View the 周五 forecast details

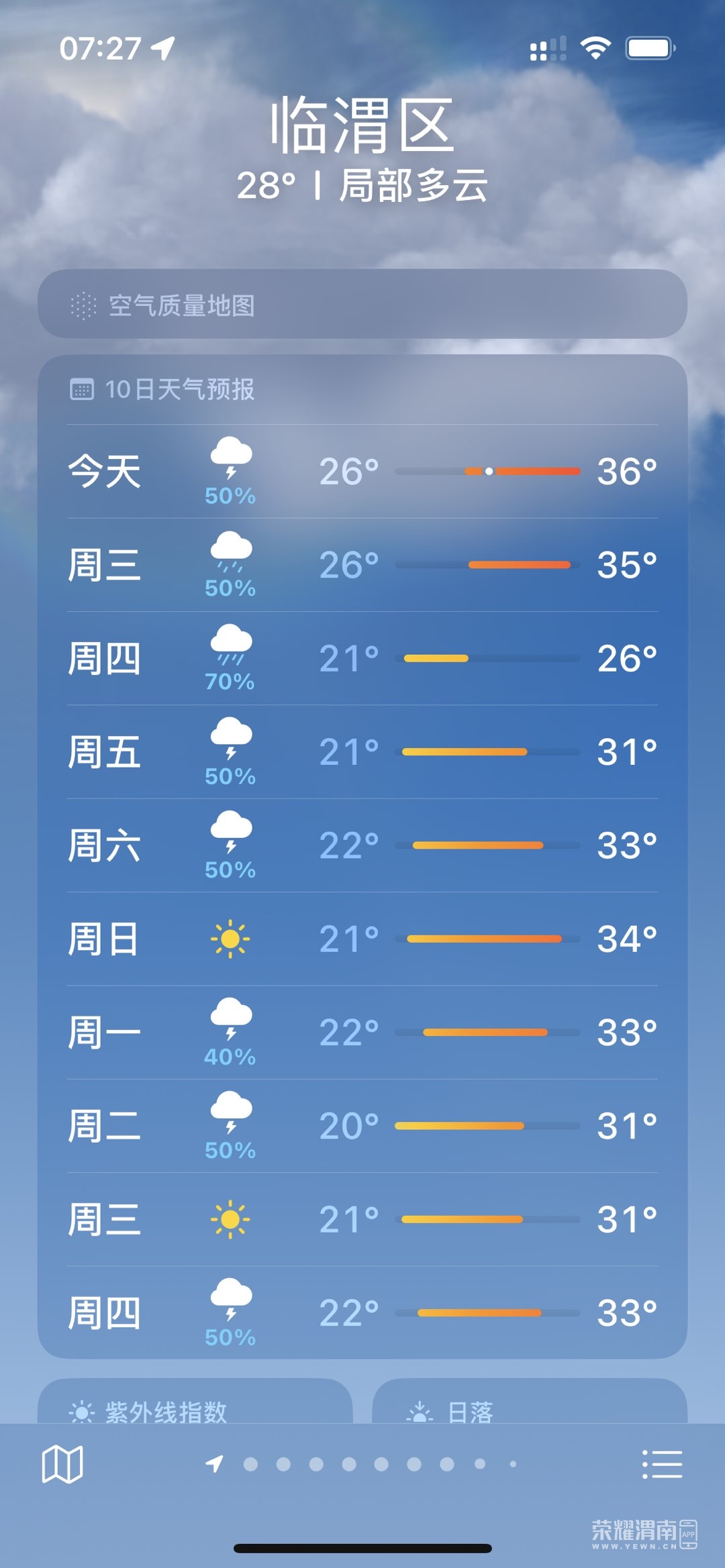tap(362, 751)
